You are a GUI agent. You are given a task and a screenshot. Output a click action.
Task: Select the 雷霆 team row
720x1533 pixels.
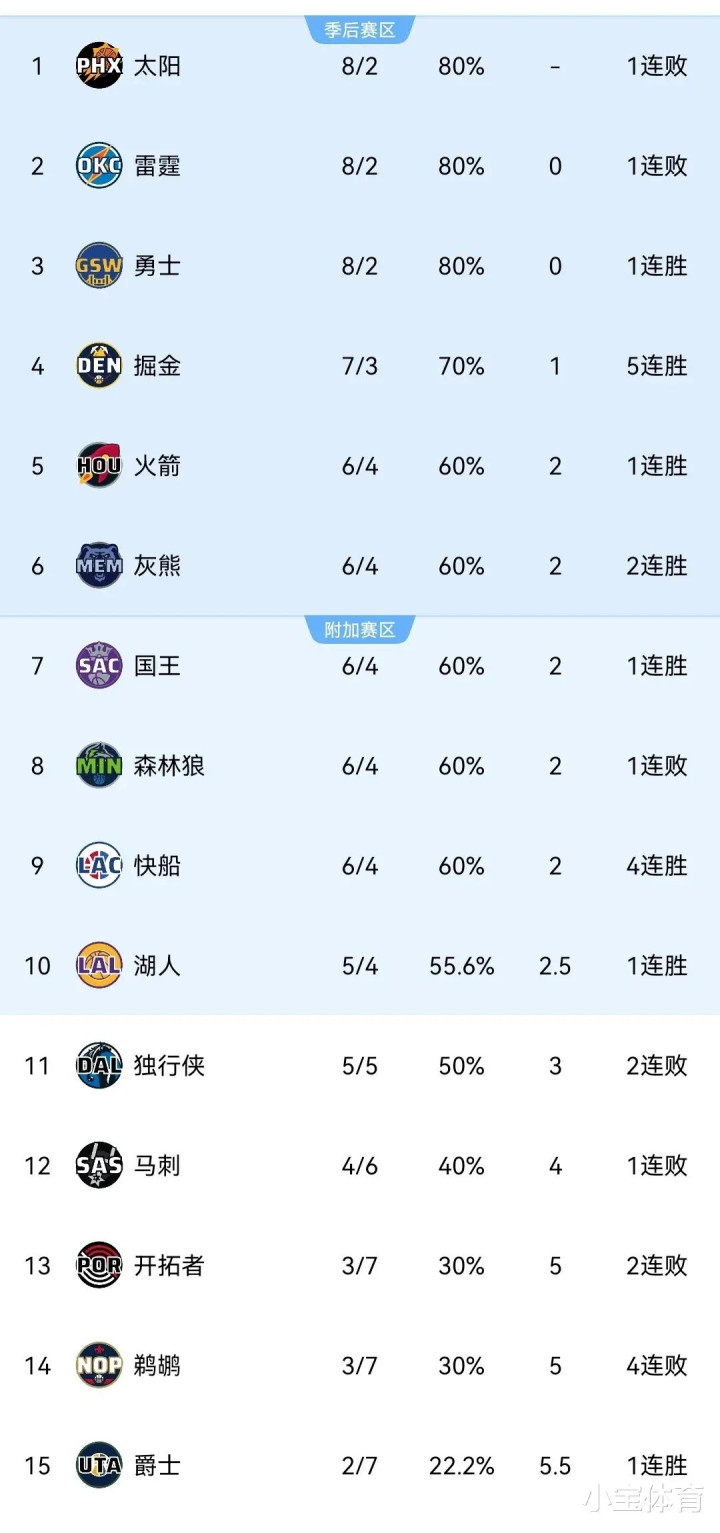[x=360, y=166]
